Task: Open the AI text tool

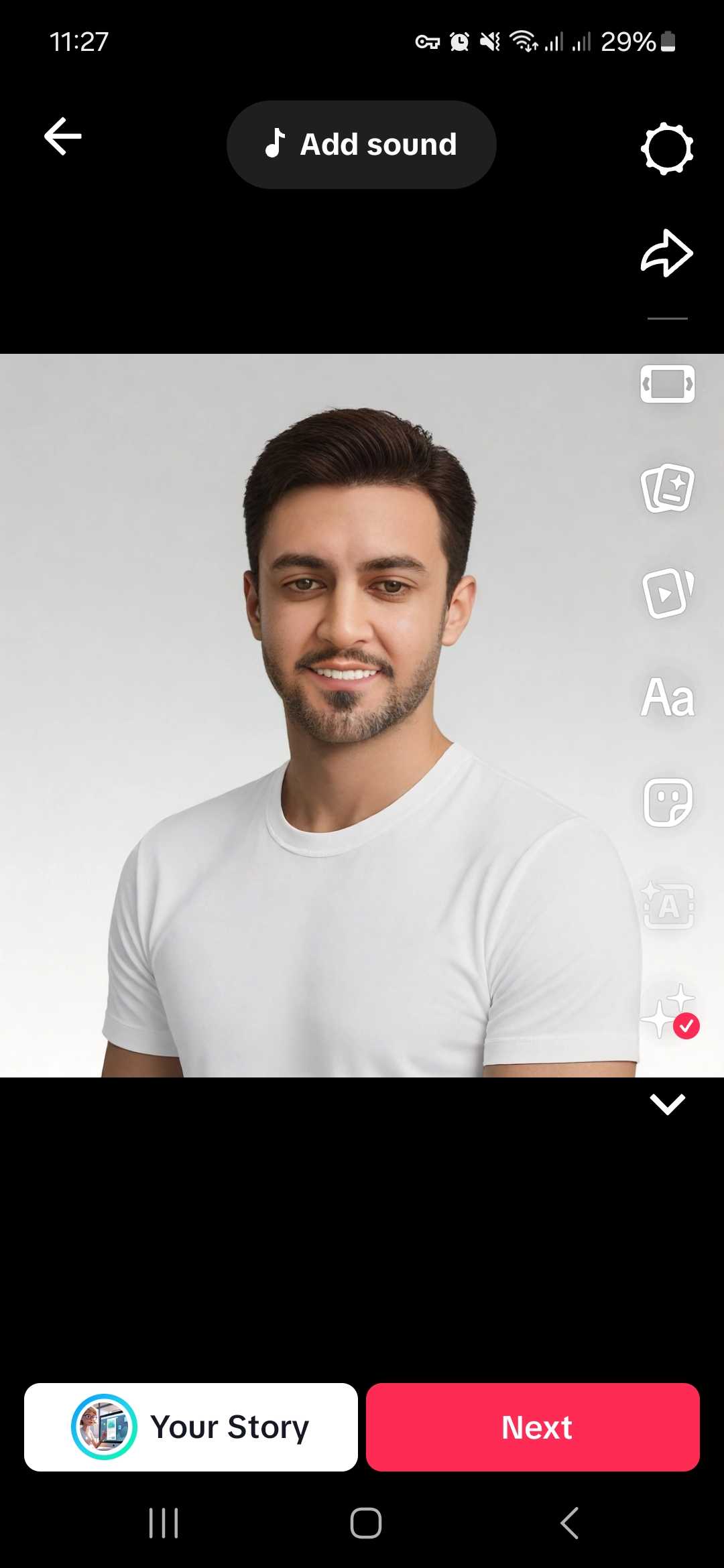Action: tap(667, 906)
